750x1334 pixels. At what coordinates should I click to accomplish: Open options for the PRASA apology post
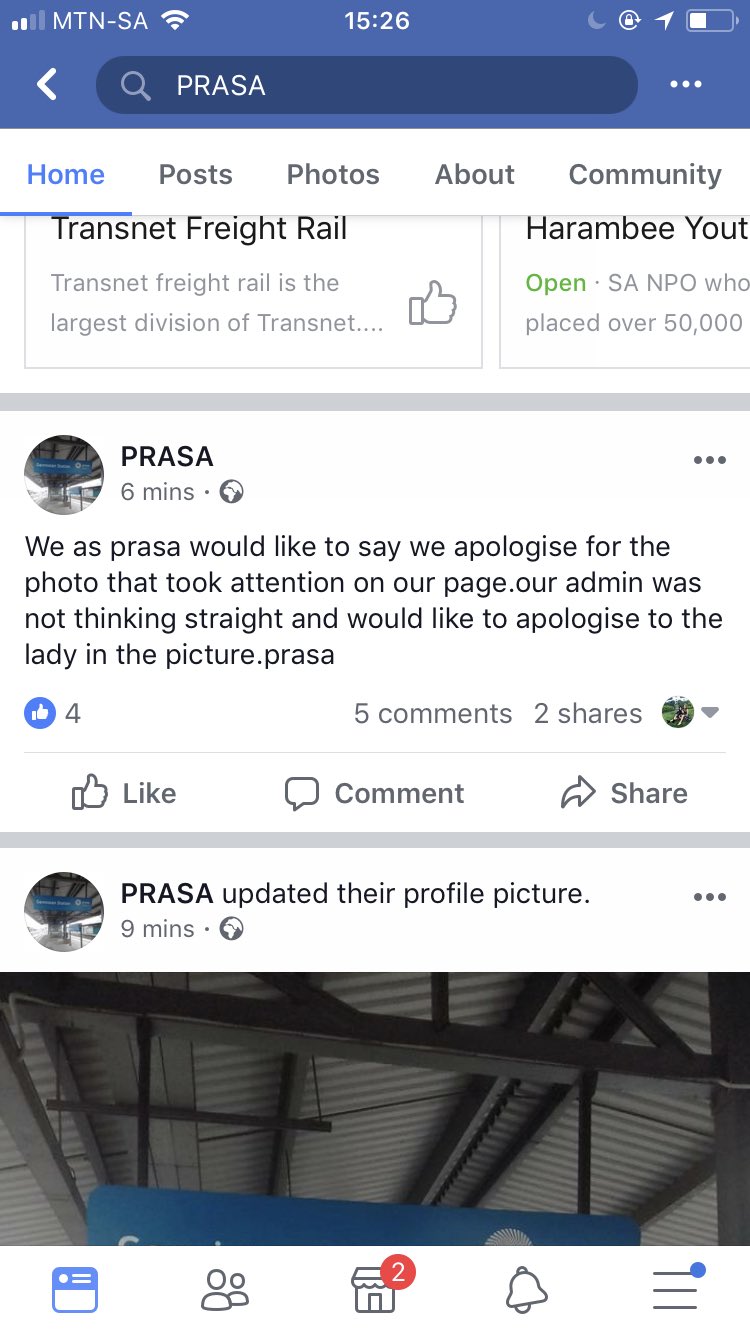(709, 460)
